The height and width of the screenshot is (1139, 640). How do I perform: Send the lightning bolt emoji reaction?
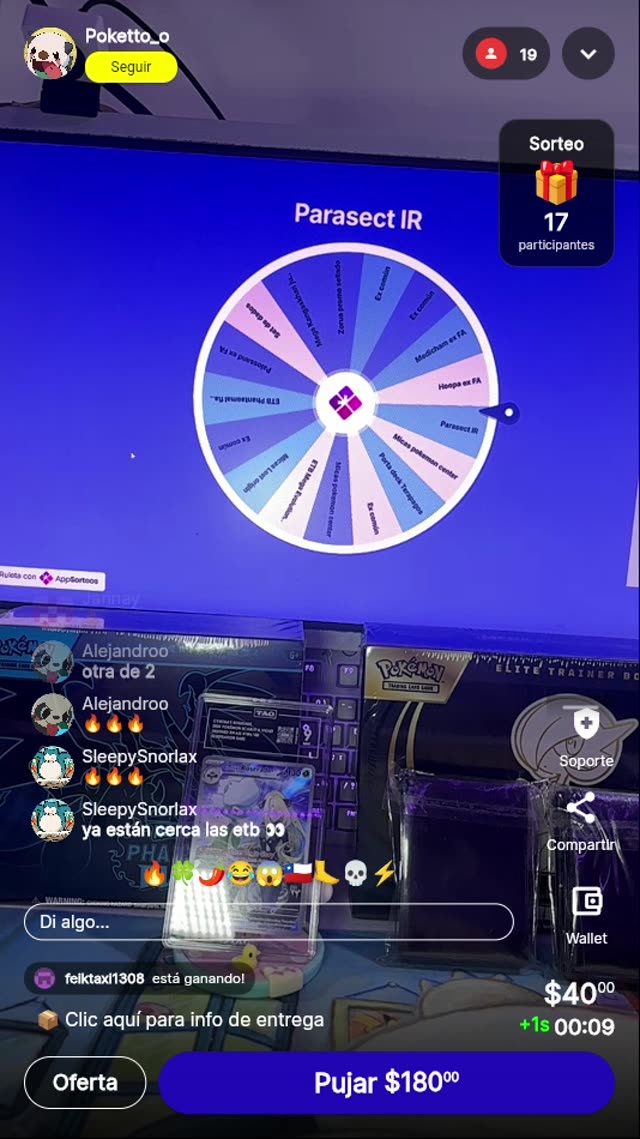pyautogui.click(x=385, y=873)
